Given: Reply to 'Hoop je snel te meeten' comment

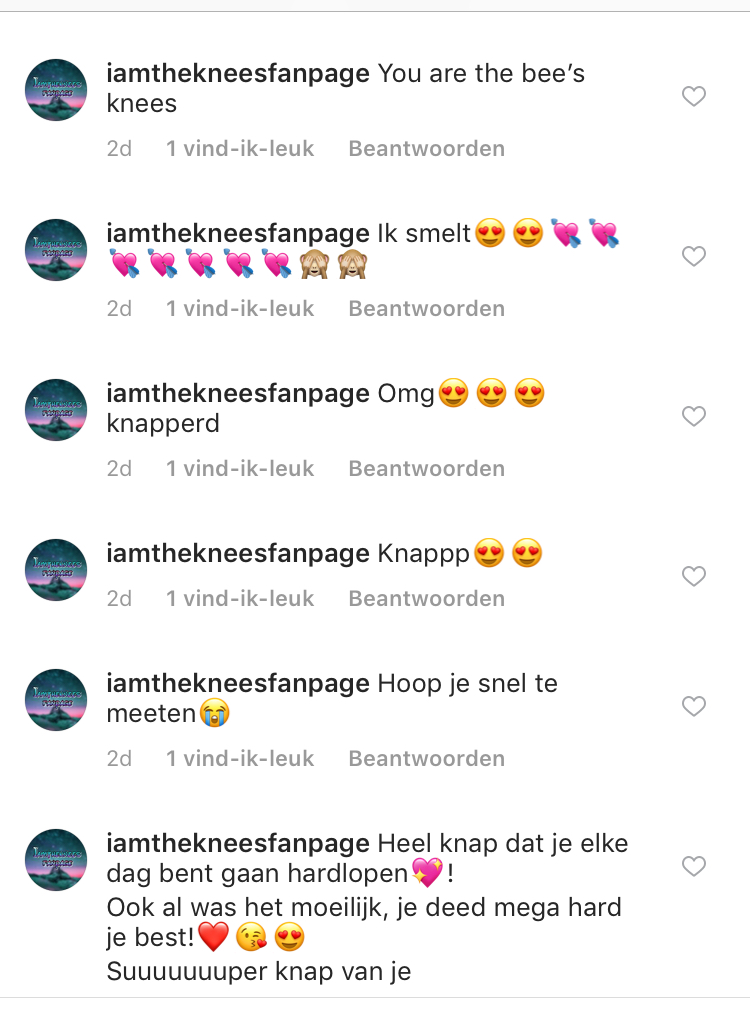Looking at the screenshot, I should coord(426,759).
